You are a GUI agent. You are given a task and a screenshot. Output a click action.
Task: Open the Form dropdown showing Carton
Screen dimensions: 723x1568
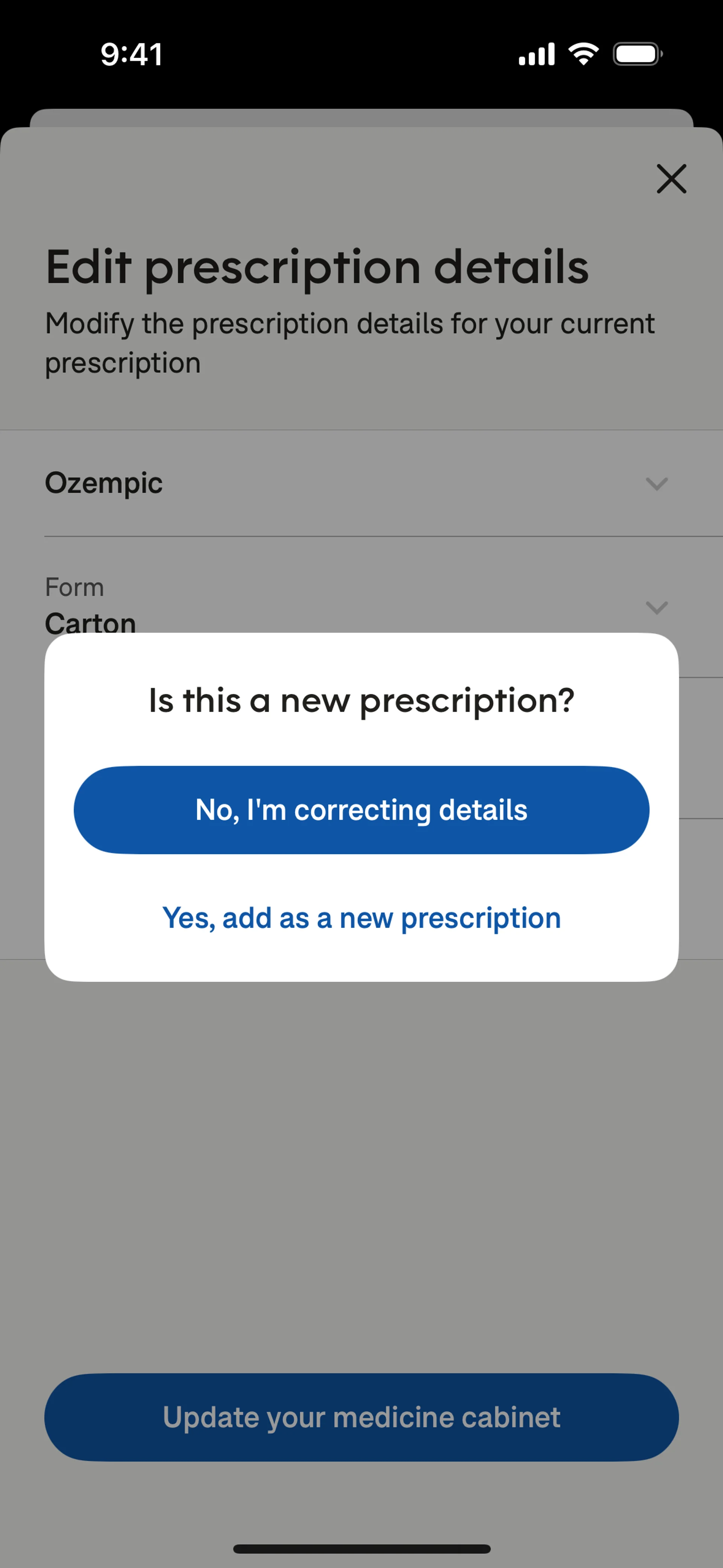[x=656, y=607]
